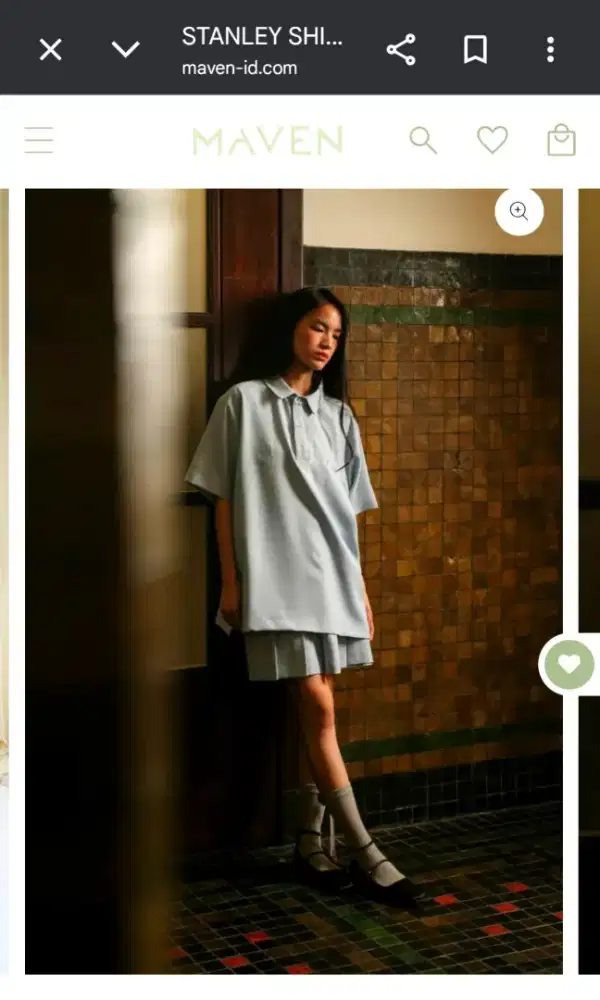
Task: Search the Maven store
Action: (423, 140)
